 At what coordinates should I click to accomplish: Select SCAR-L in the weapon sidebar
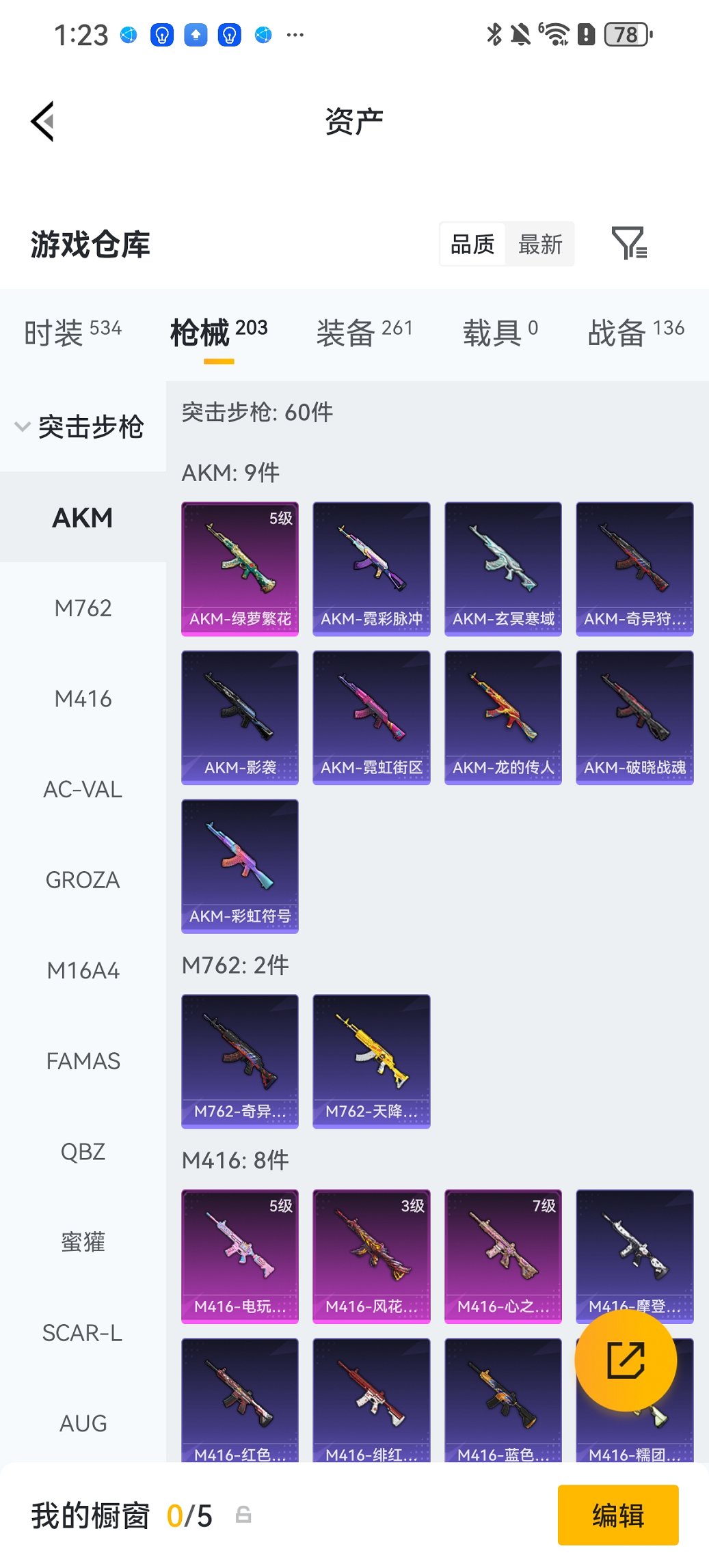[83, 1333]
